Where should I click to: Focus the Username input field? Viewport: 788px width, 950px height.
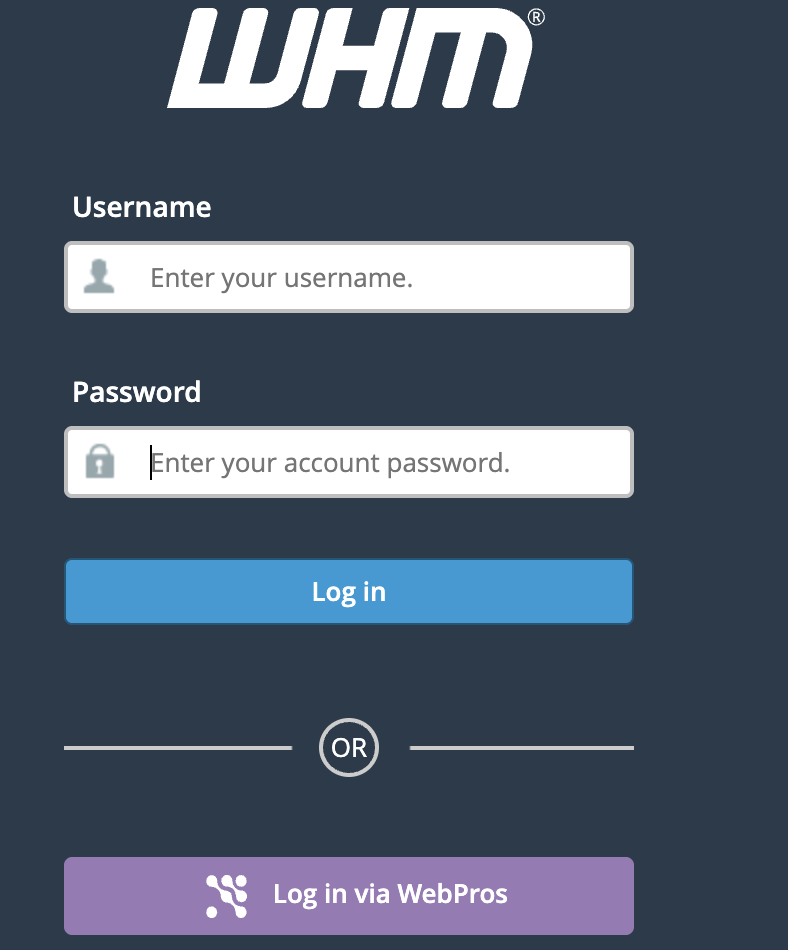point(380,277)
